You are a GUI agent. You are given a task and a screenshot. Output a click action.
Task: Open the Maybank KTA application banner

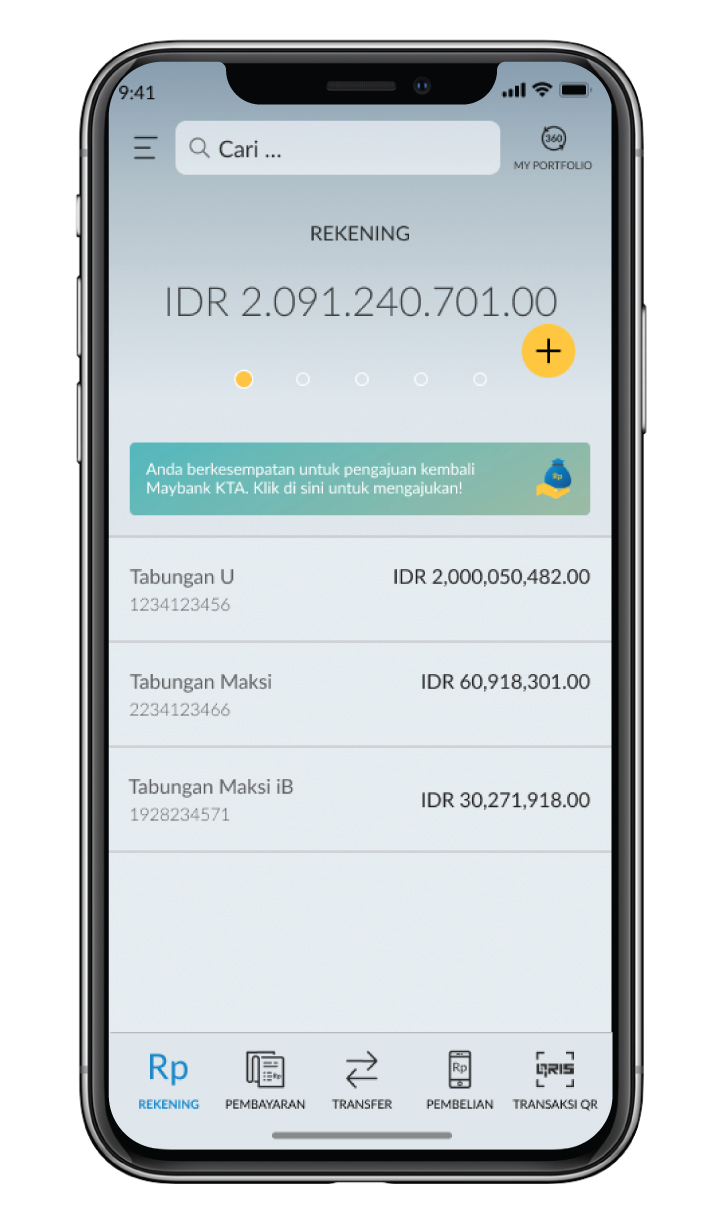[x=359, y=479]
